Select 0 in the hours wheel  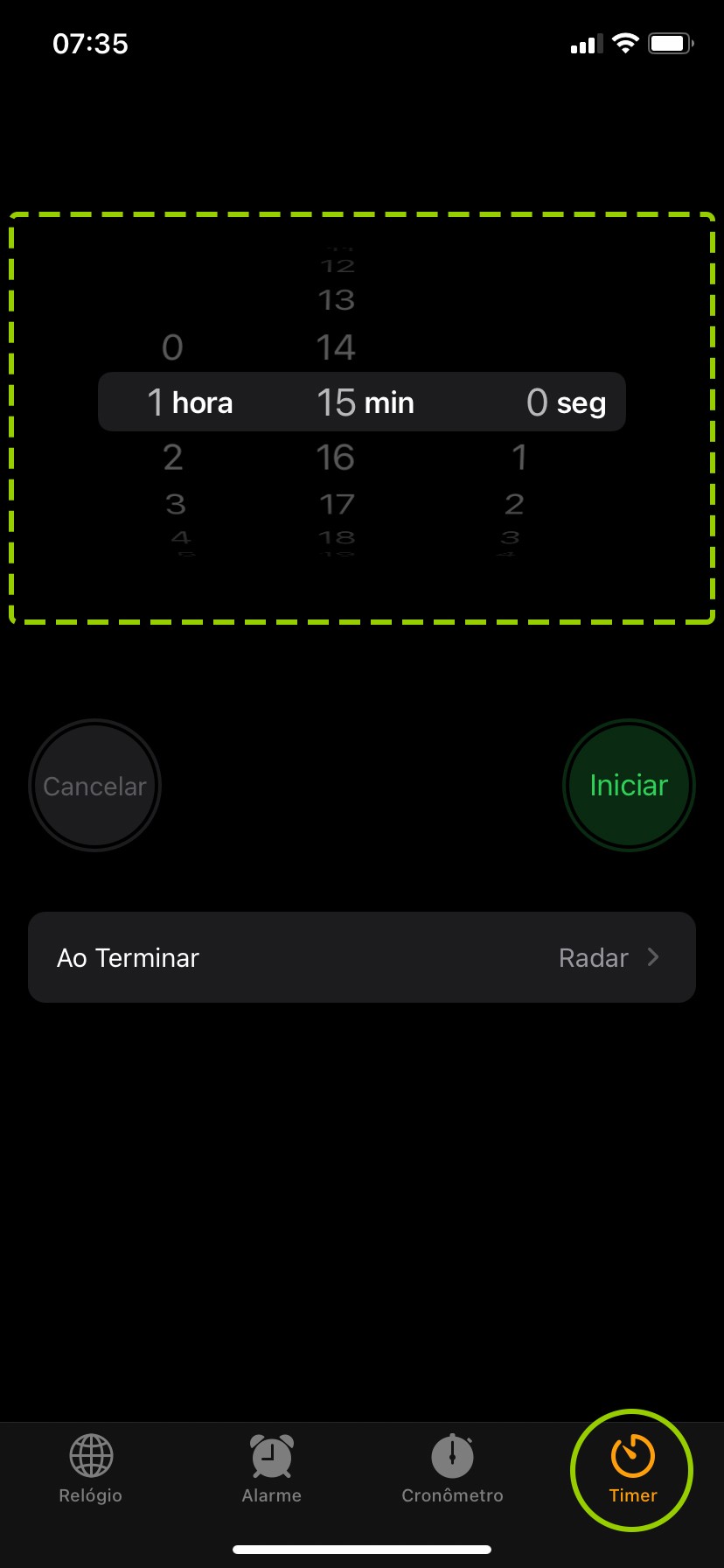(173, 348)
